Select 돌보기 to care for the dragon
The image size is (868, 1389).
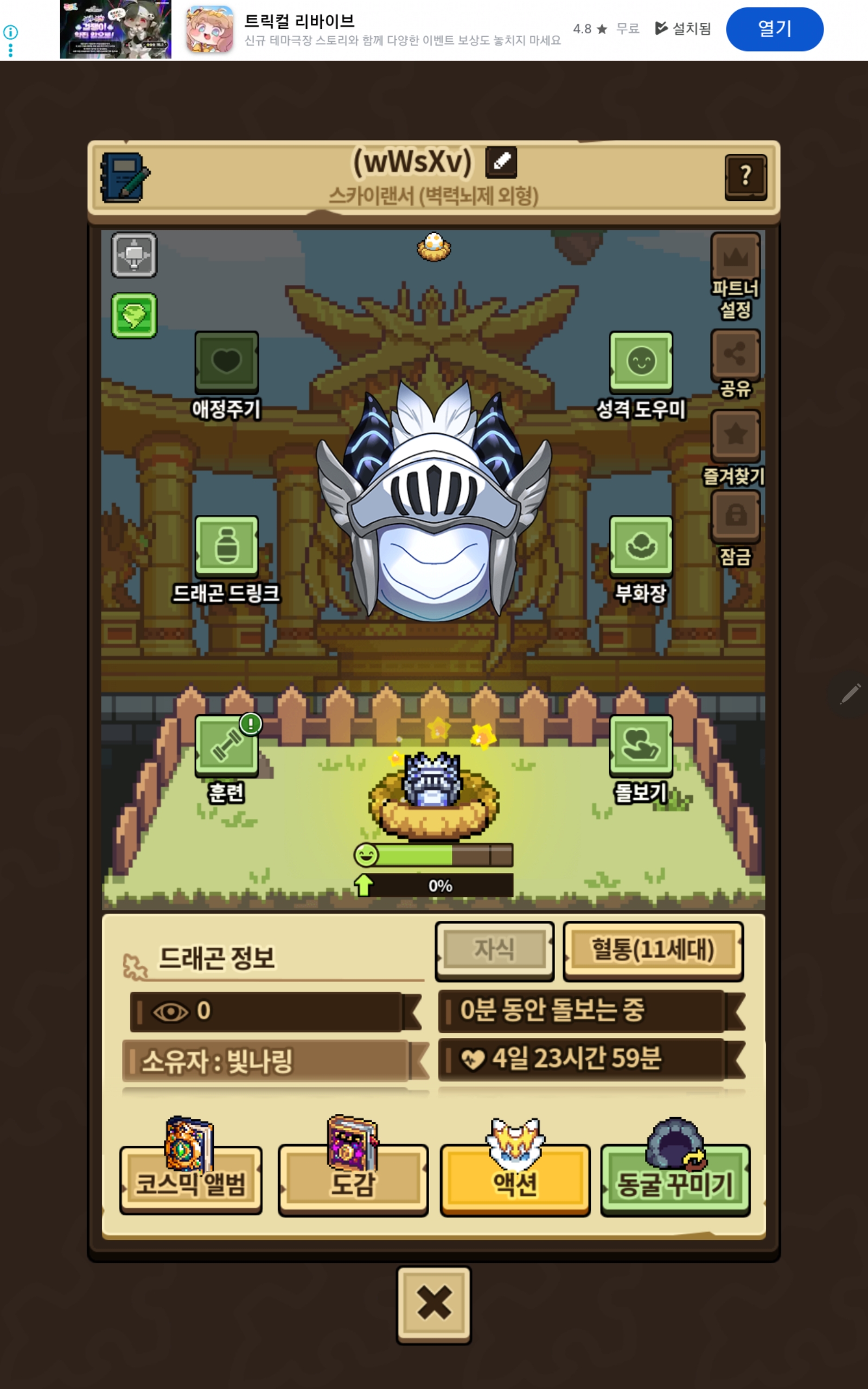[641, 746]
